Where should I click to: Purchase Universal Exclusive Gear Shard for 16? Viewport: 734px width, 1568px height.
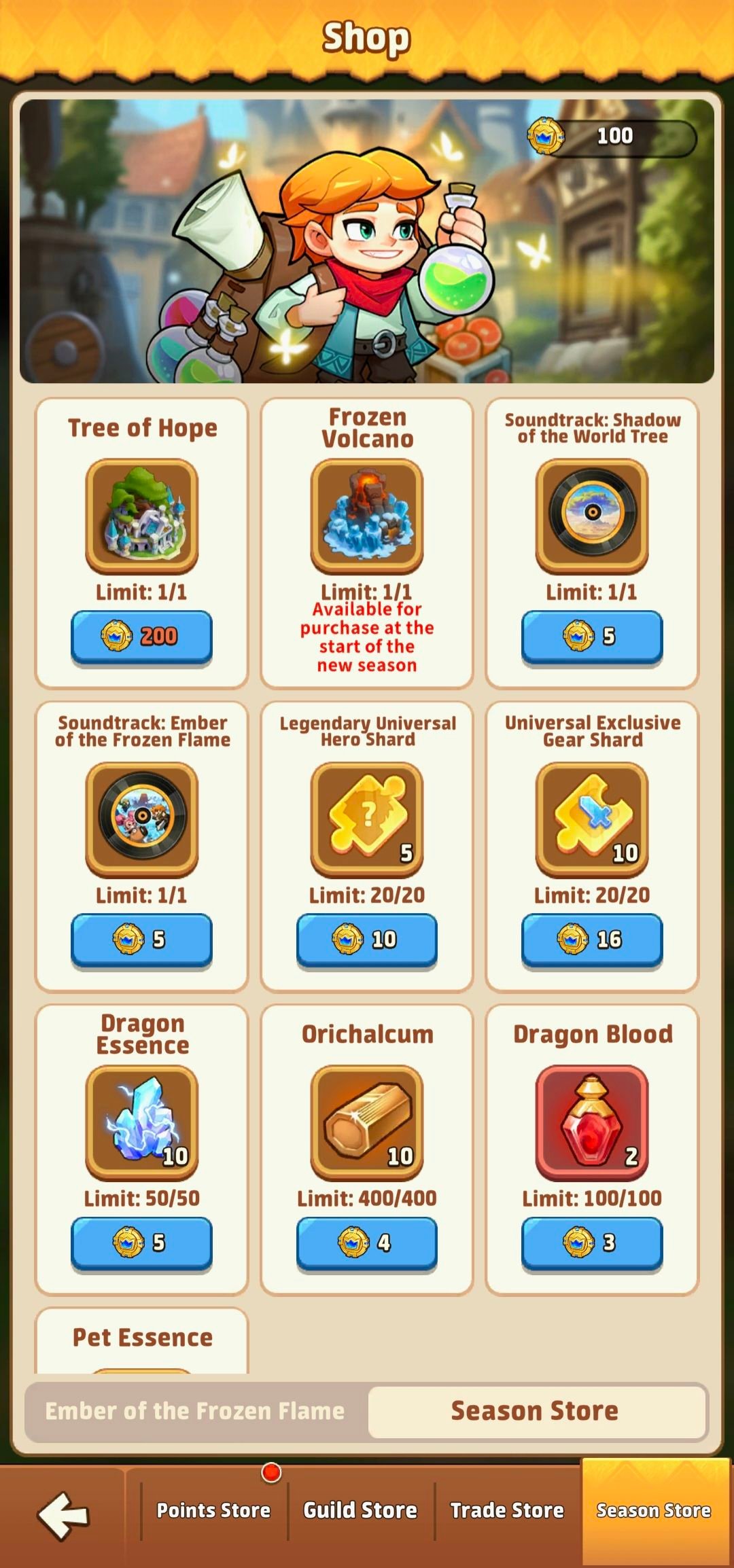pyautogui.click(x=591, y=939)
